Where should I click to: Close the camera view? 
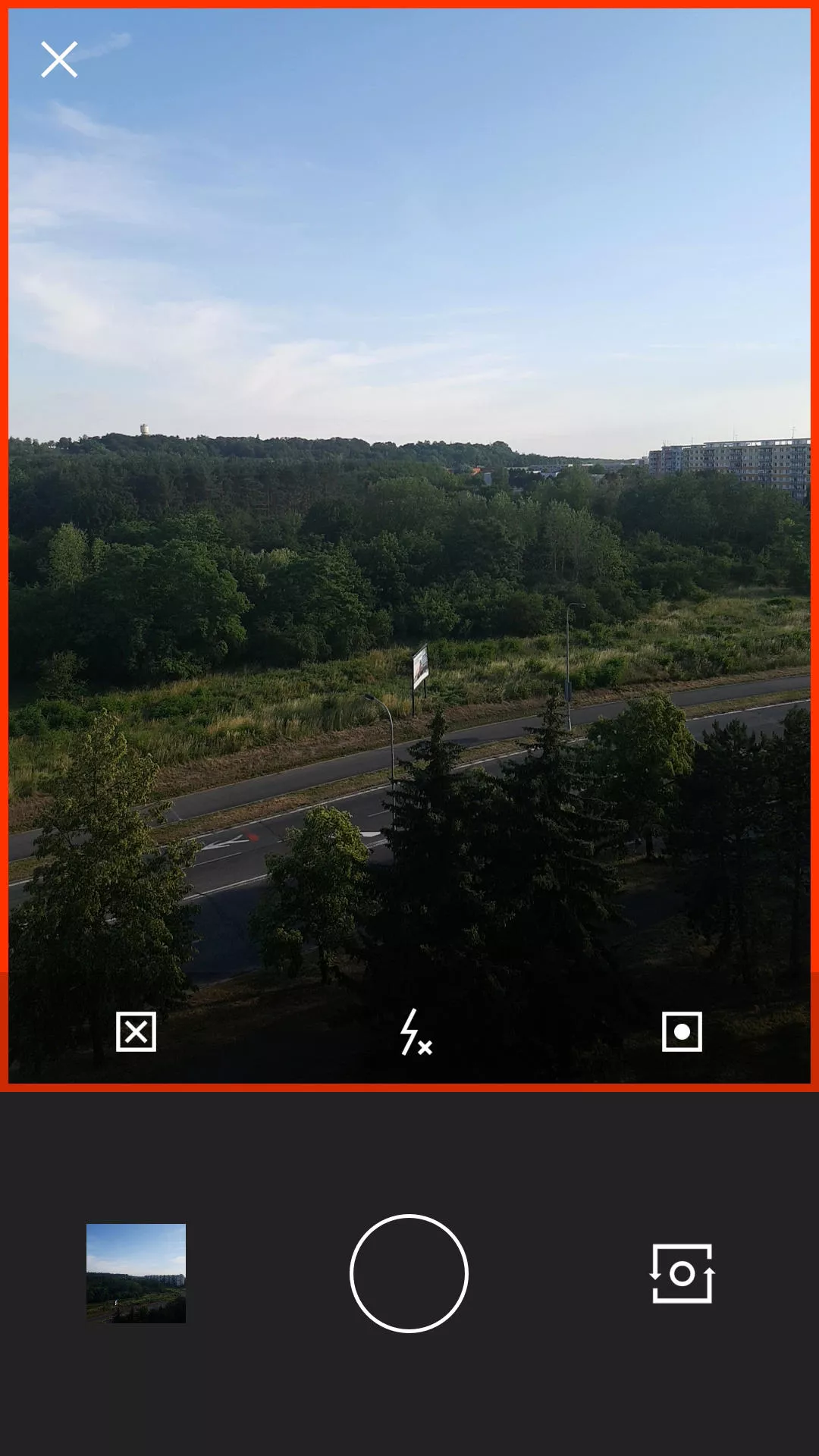(x=59, y=60)
